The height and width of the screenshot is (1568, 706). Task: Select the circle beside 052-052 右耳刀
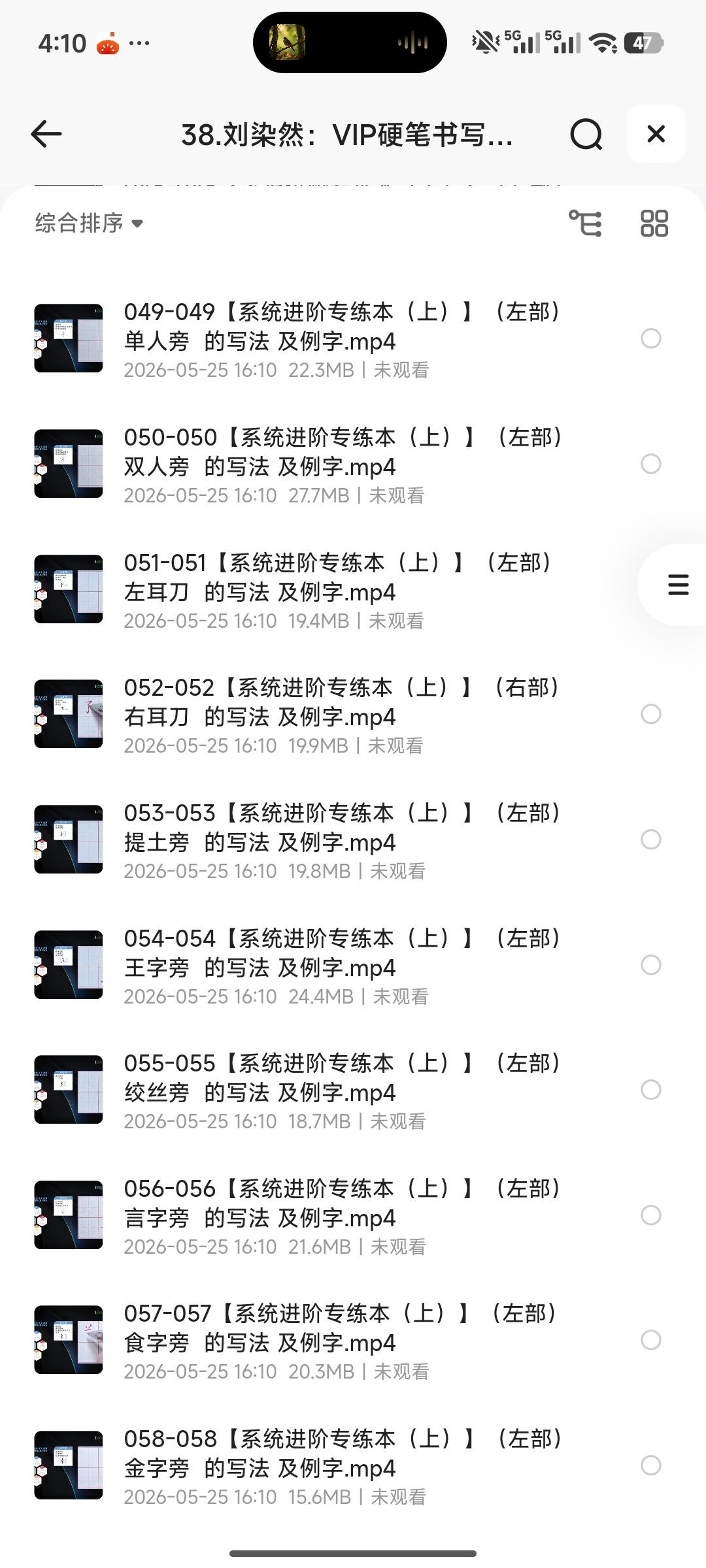(651, 714)
